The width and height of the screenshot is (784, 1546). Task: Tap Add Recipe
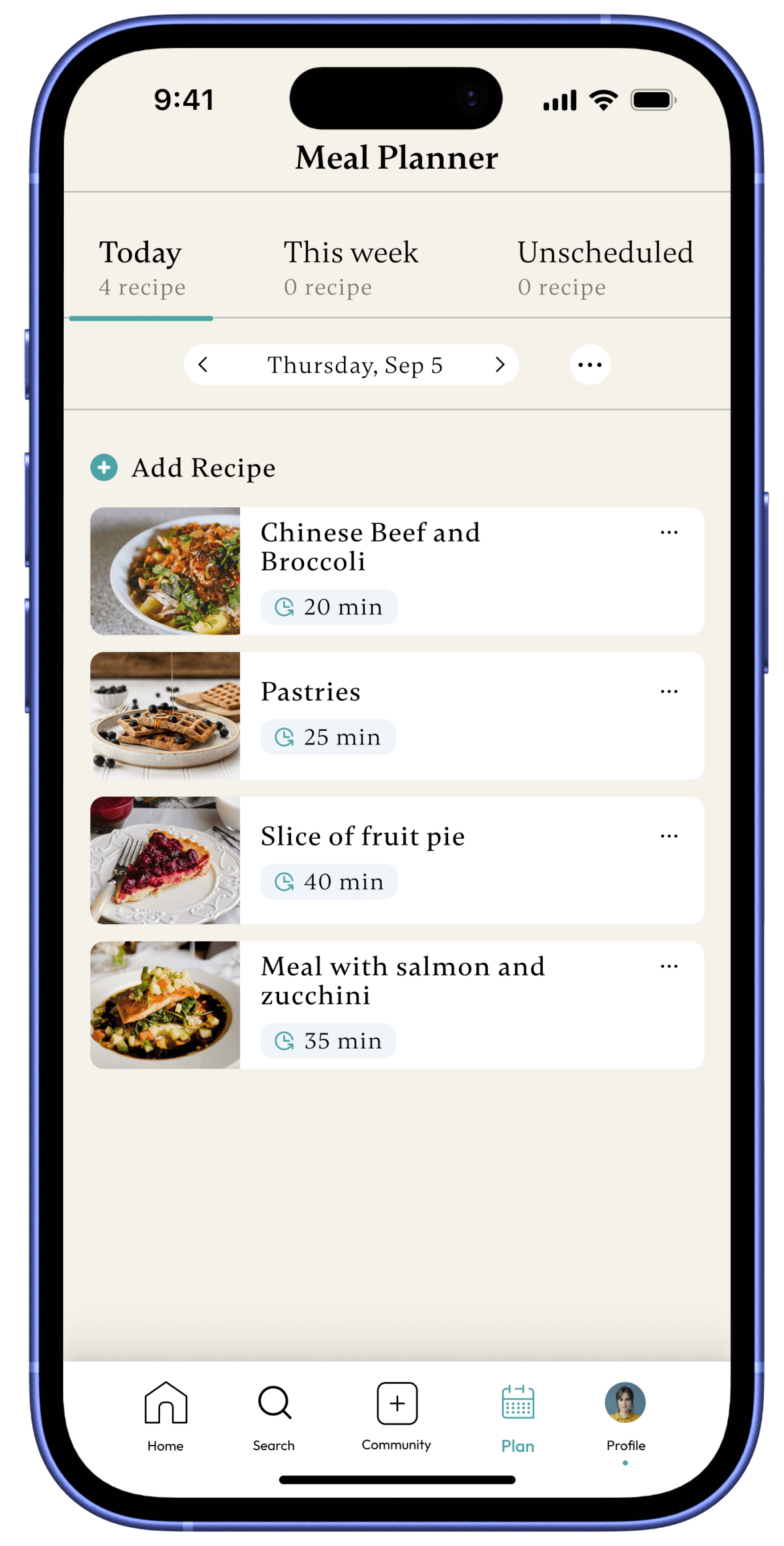(184, 468)
